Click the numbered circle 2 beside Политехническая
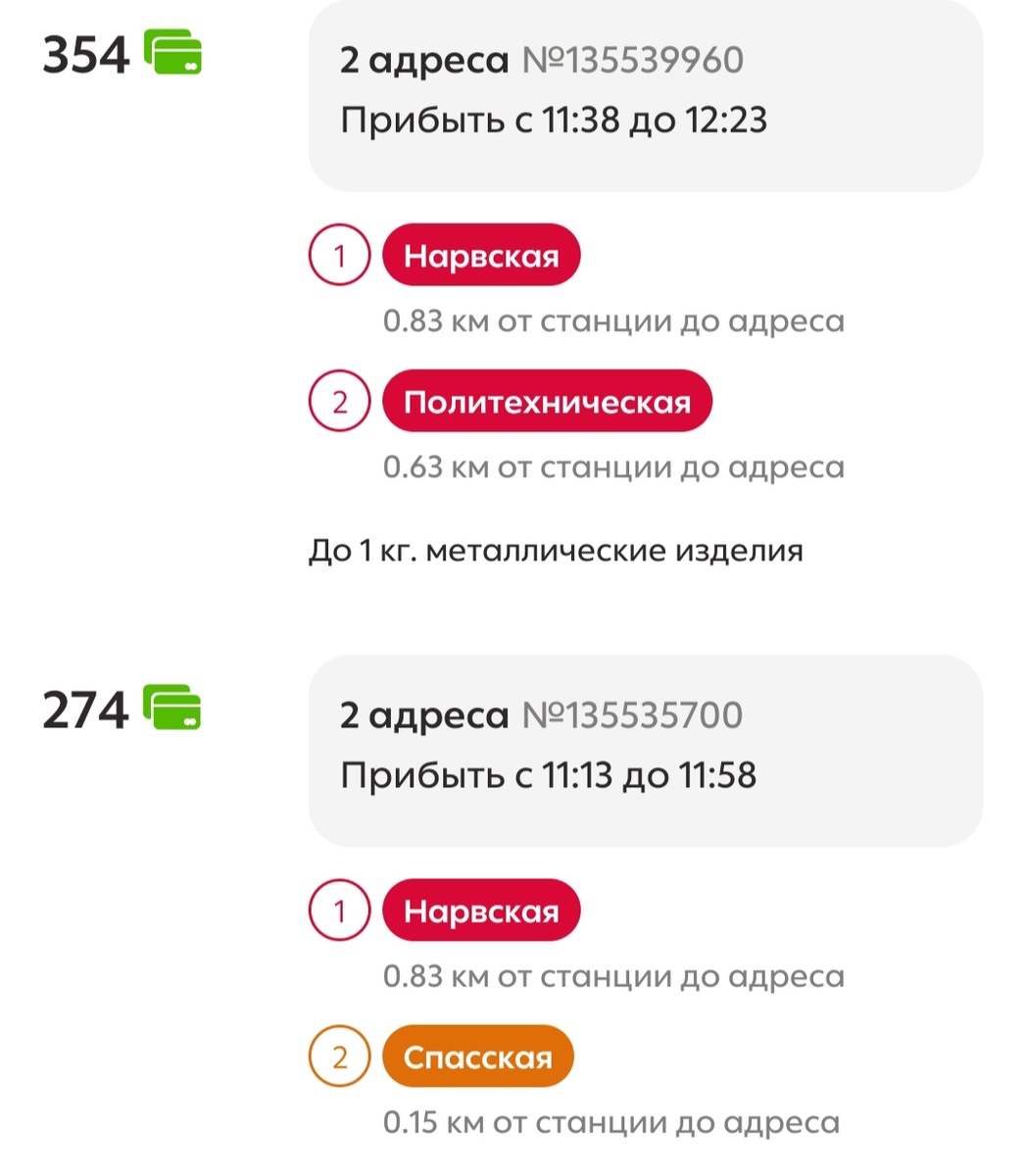 (x=339, y=400)
